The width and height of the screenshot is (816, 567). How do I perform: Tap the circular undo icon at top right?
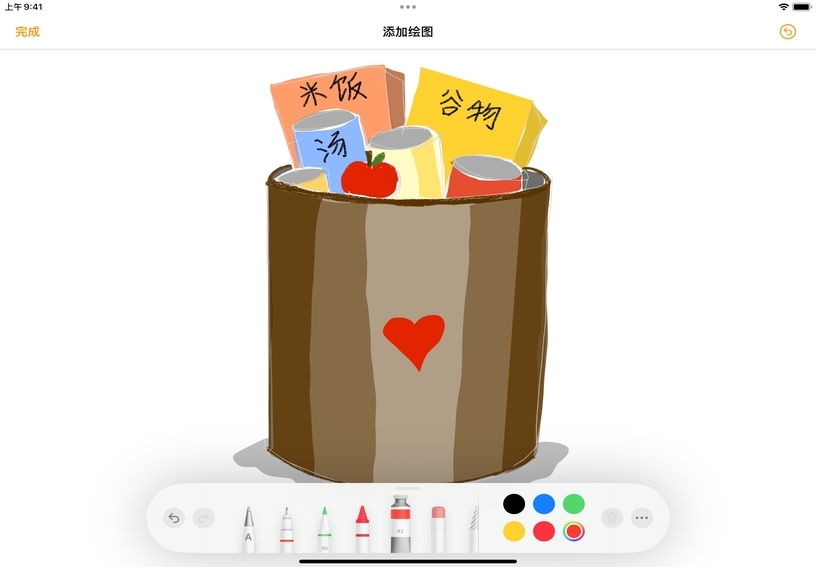point(788,32)
